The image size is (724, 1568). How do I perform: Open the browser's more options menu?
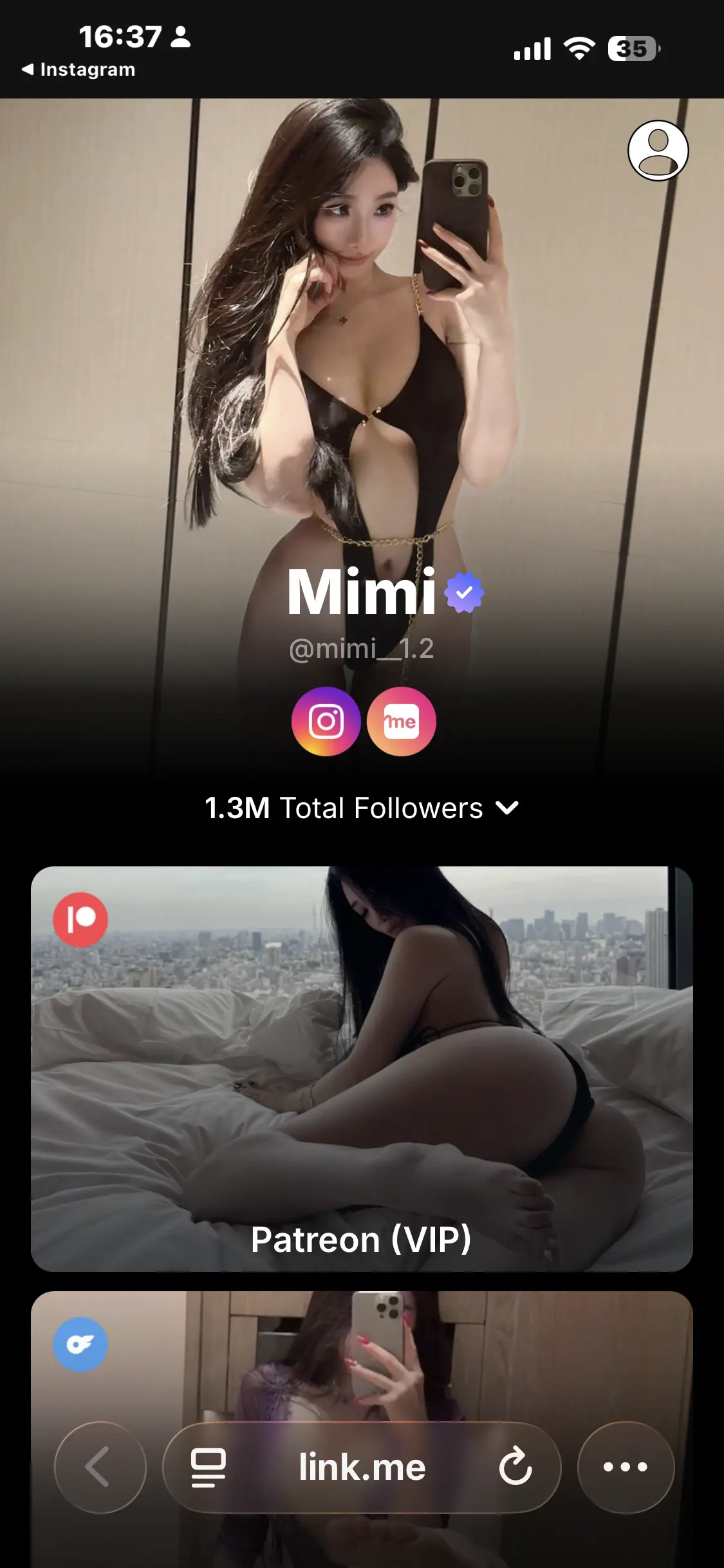coord(626,1467)
